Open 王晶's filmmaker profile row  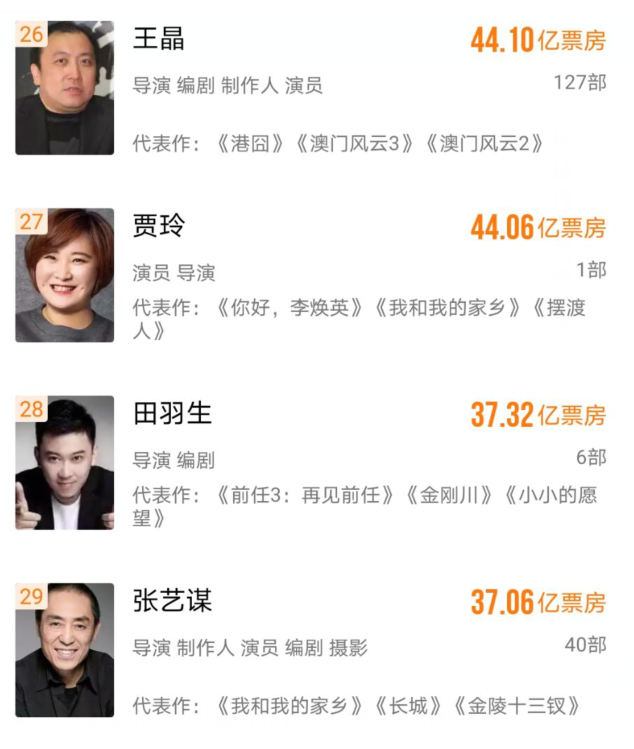click(159, 39)
